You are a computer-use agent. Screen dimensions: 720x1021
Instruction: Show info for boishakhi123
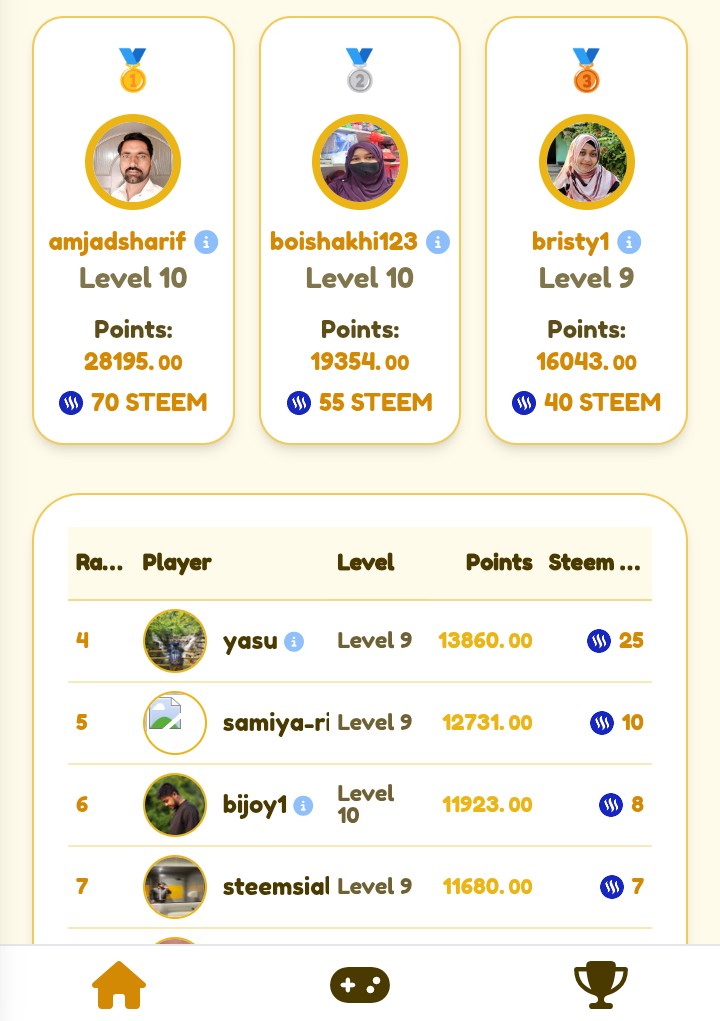tap(437, 242)
